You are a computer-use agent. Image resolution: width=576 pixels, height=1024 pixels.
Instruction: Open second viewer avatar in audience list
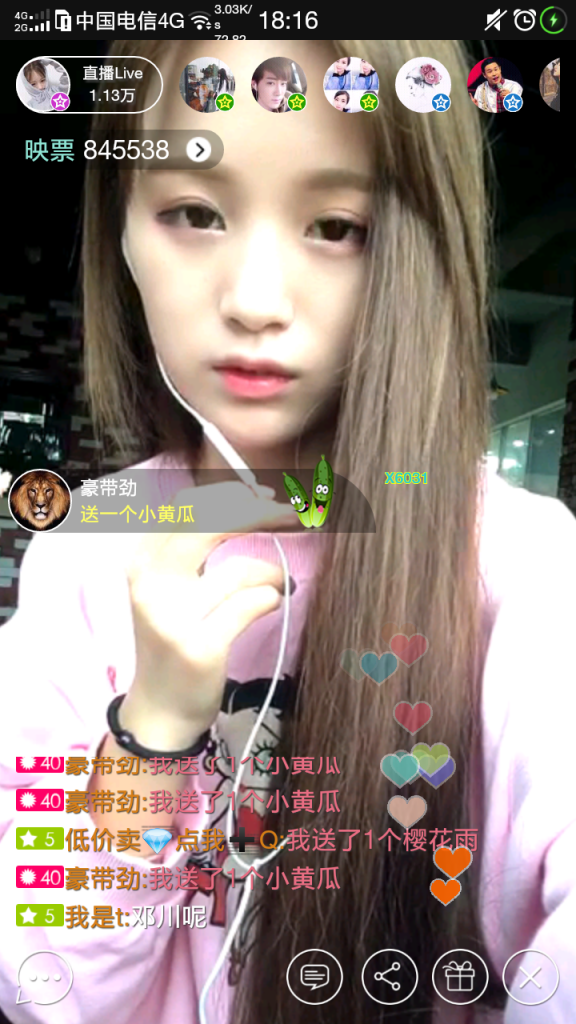pos(279,85)
